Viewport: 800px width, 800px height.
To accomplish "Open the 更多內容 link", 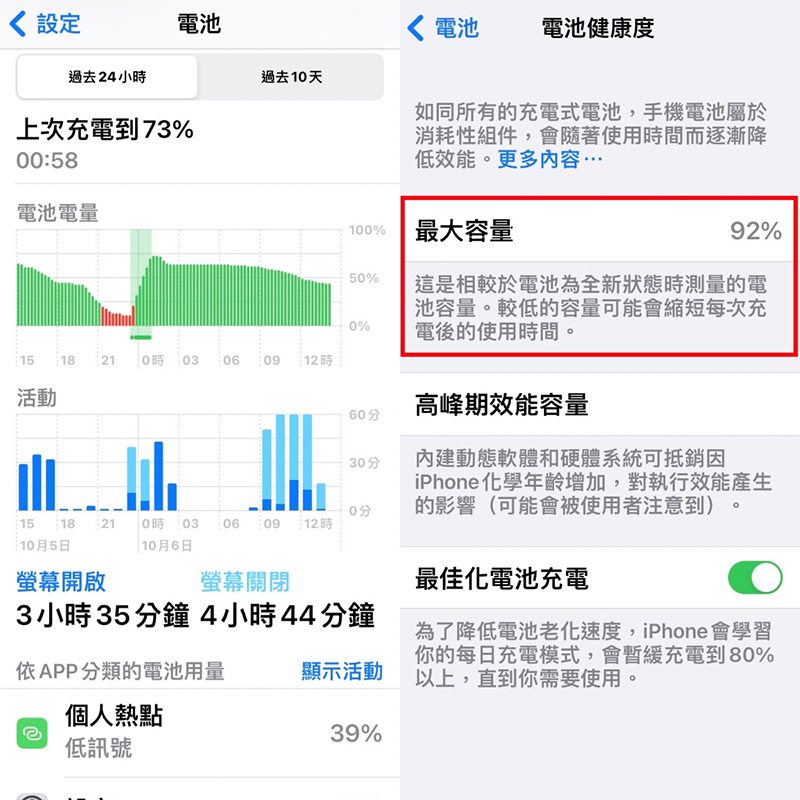I will tap(549, 160).
